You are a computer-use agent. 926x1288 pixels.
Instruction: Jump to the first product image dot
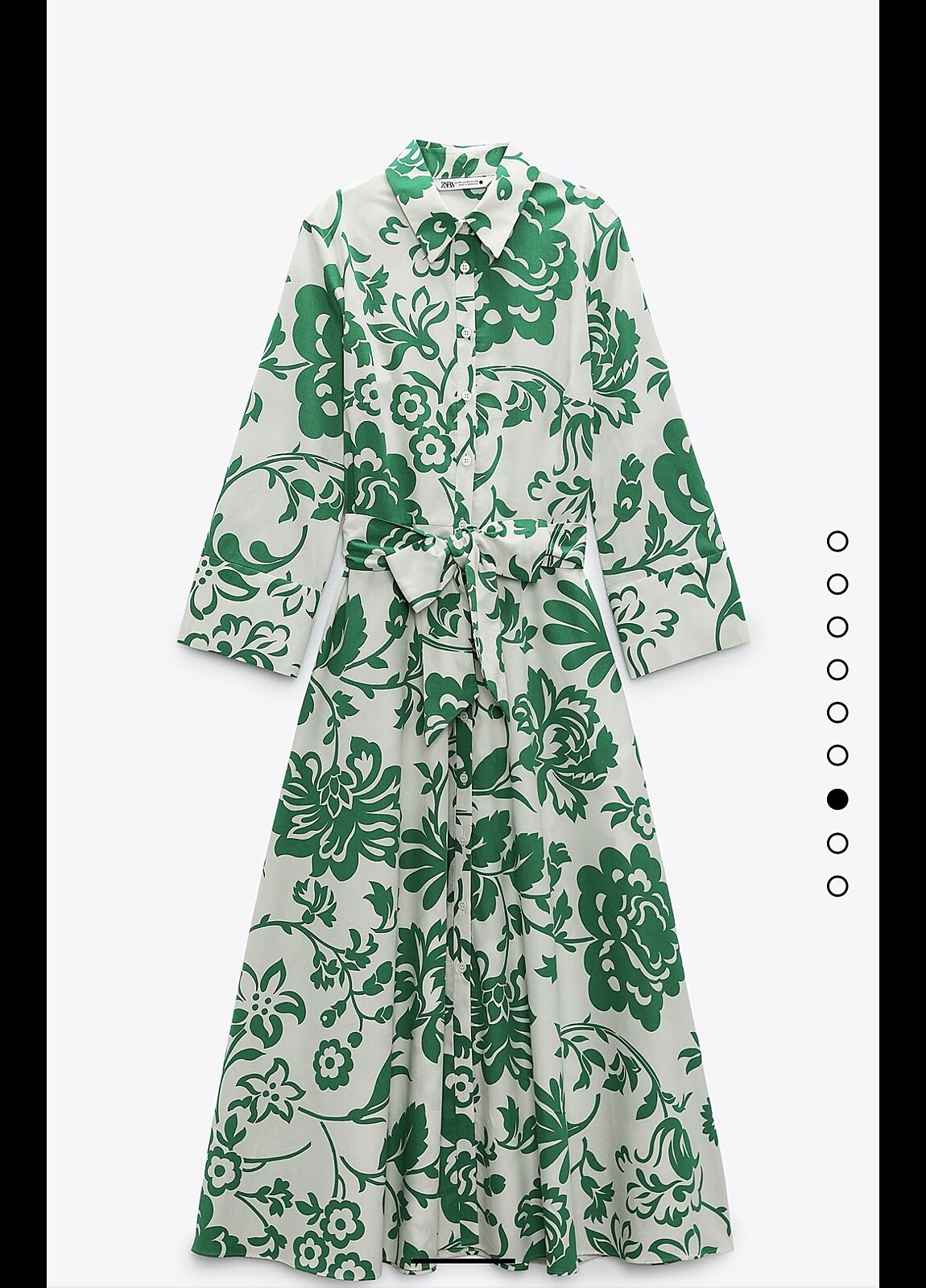pyautogui.click(x=837, y=541)
